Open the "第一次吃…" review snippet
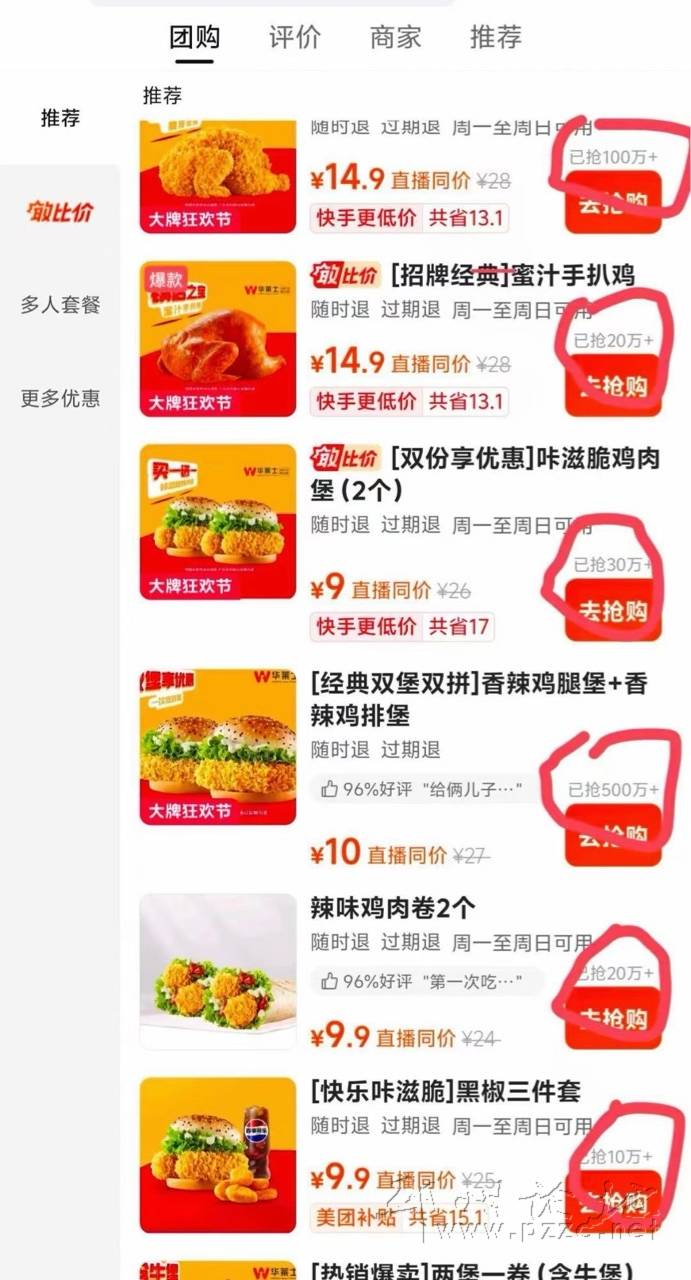Screen dimensions: 691x1280 (x=427, y=981)
